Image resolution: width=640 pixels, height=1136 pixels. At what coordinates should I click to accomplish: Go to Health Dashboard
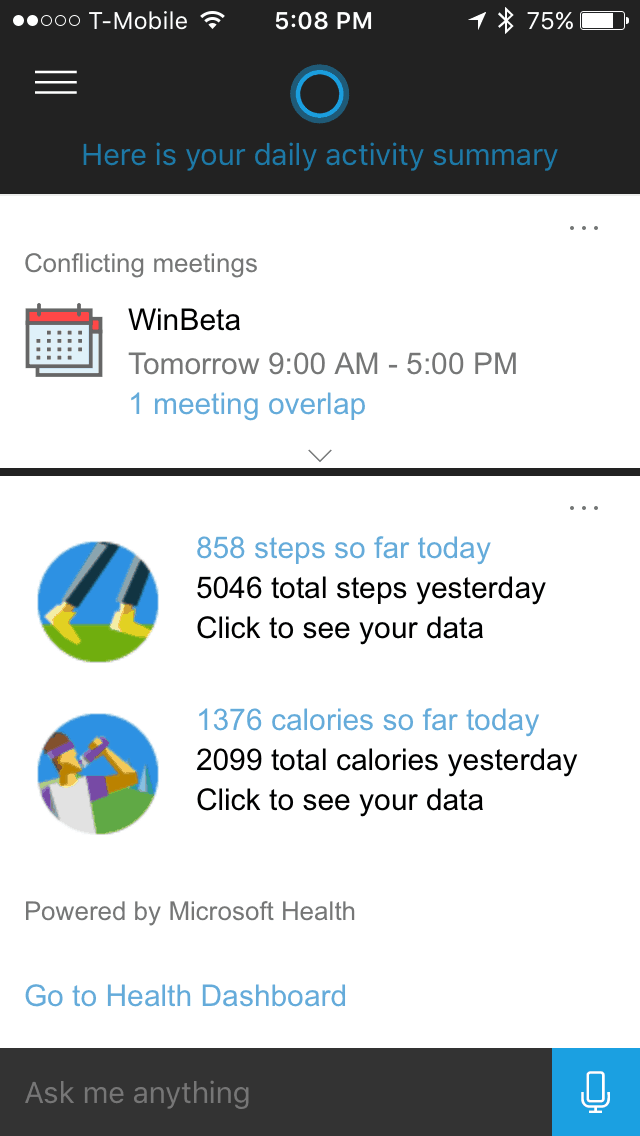(186, 995)
